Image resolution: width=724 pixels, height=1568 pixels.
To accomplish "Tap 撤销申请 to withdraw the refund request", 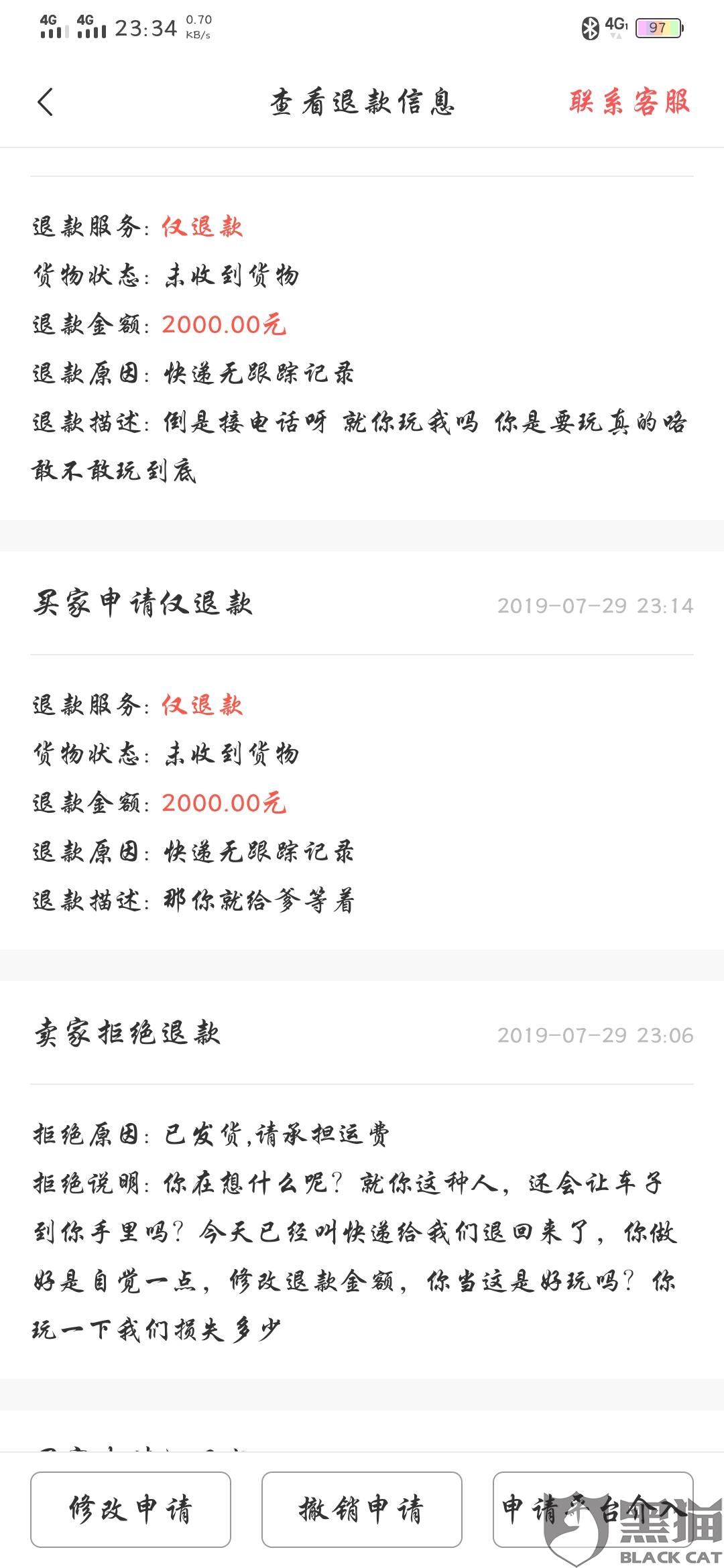I will [x=362, y=1509].
